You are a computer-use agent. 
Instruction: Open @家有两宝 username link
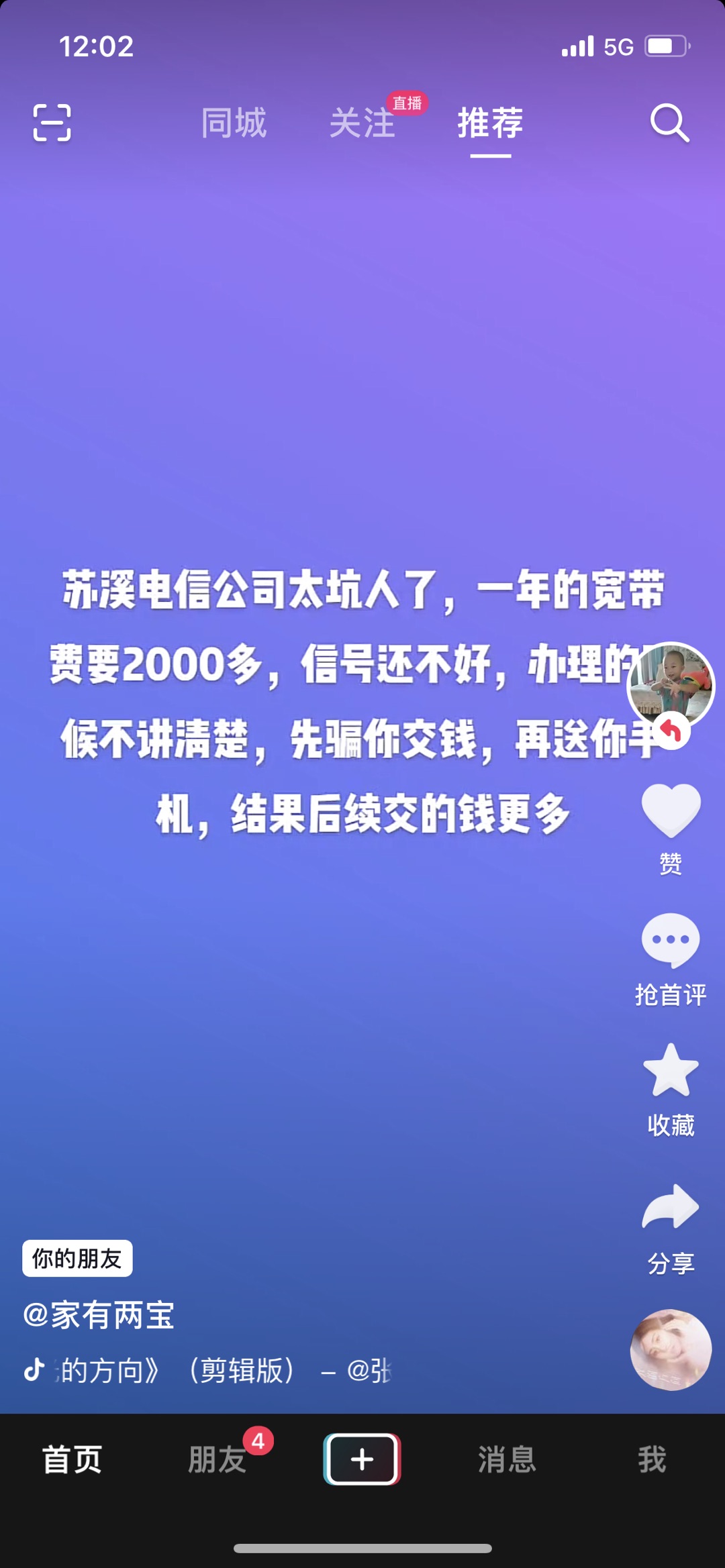point(99,1314)
